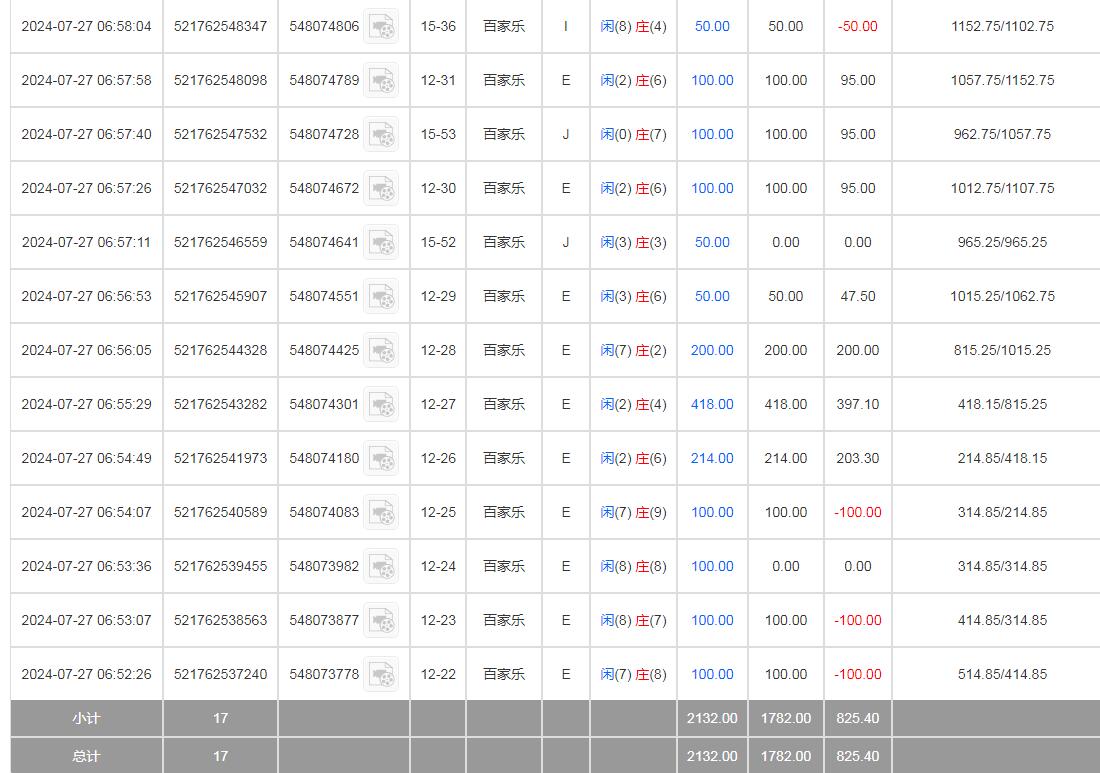
Task: Open replay video for round 548074301
Action: point(380,405)
